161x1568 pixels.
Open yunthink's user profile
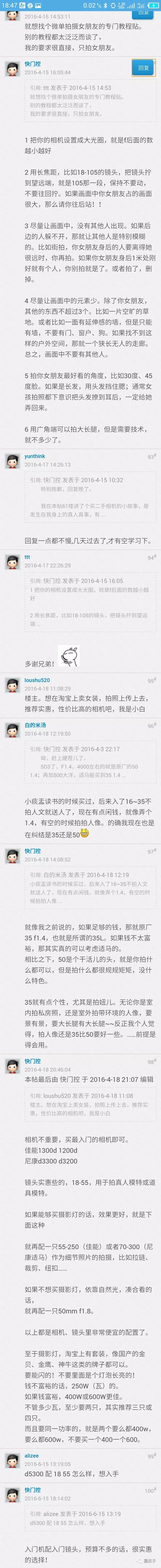(x=35, y=456)
